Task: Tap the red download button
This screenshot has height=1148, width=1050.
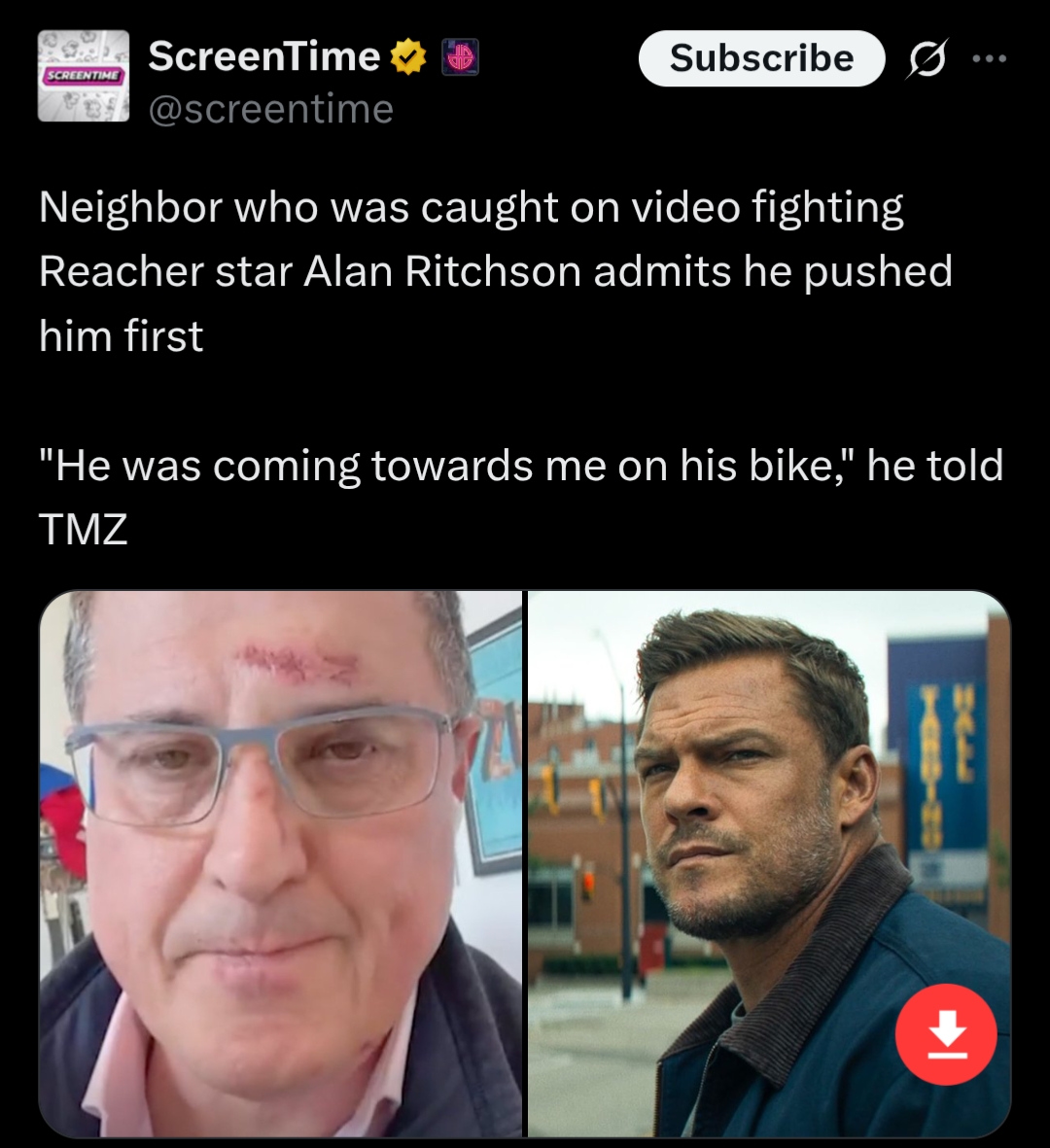Action: coord(945,1034)
